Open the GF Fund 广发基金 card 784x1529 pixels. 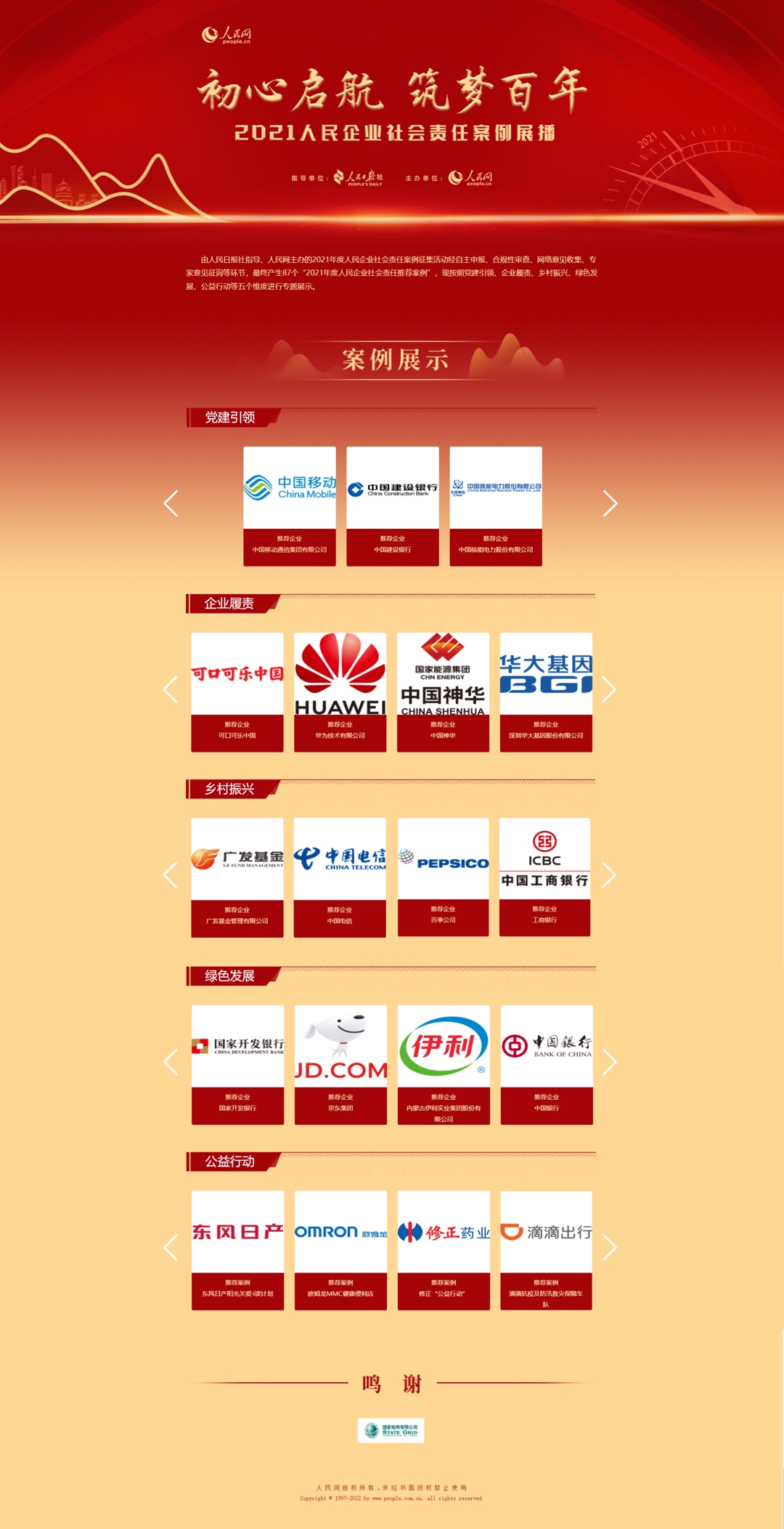pos(237,877)
